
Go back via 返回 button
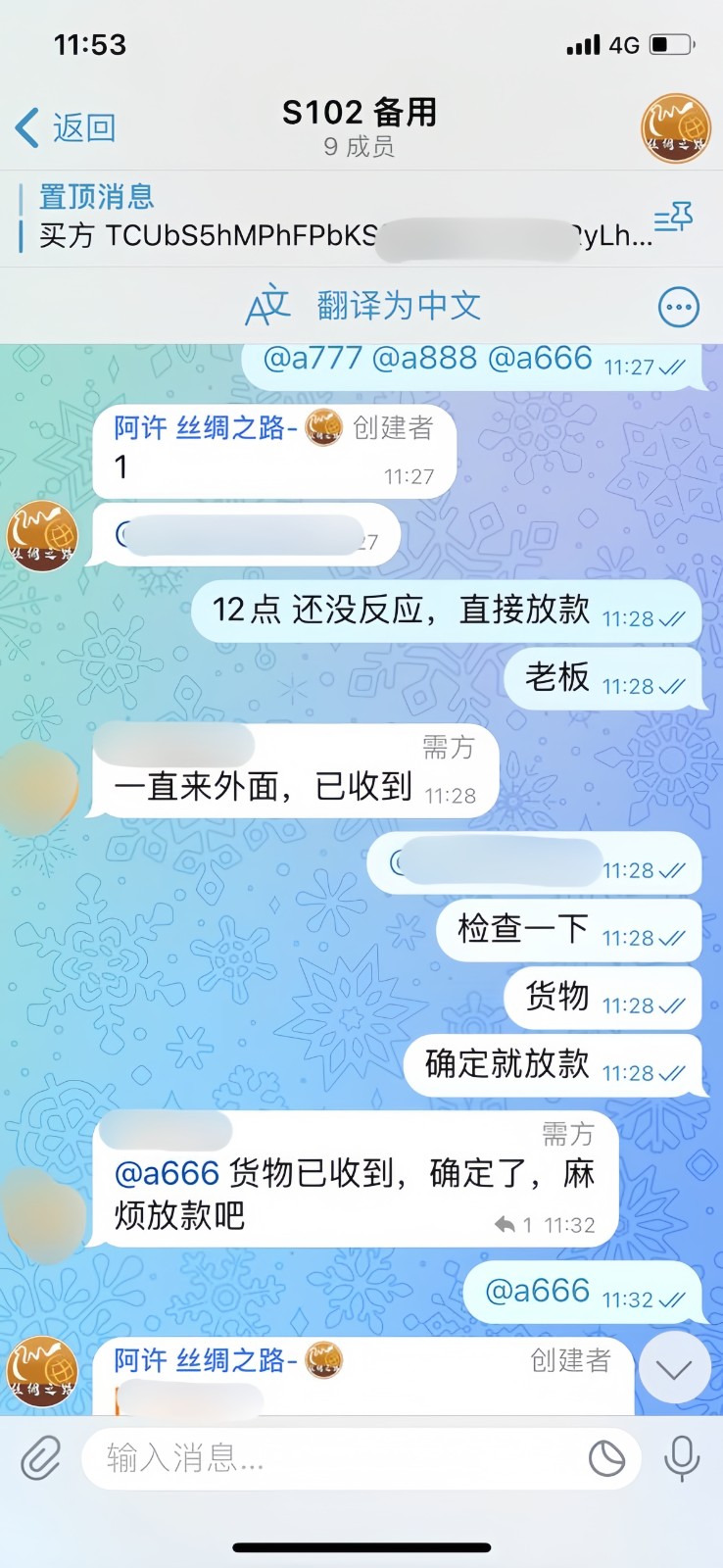67,128
